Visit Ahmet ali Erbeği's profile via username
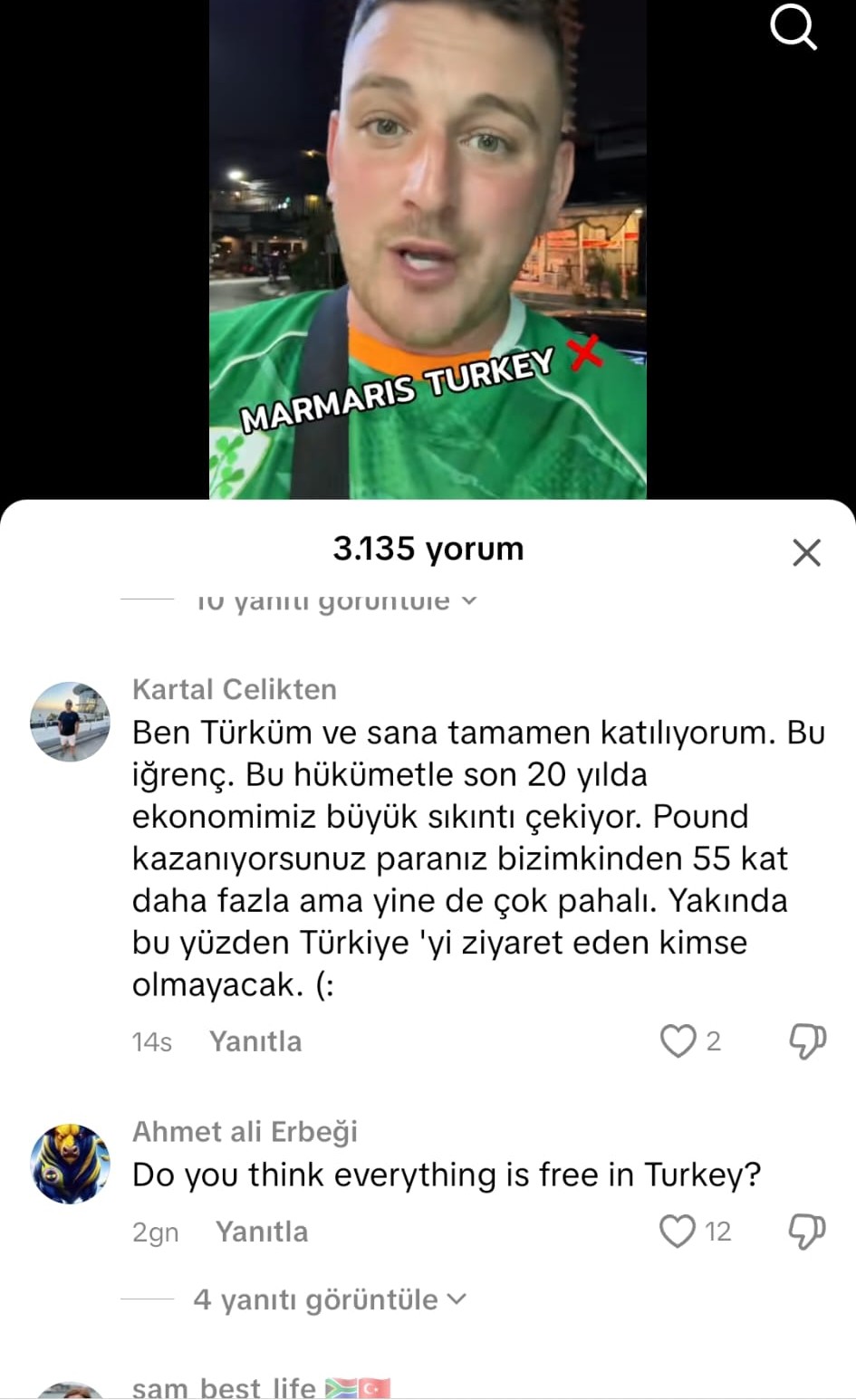Screen dimensions: 856x1400 (x=245, y=1131)
